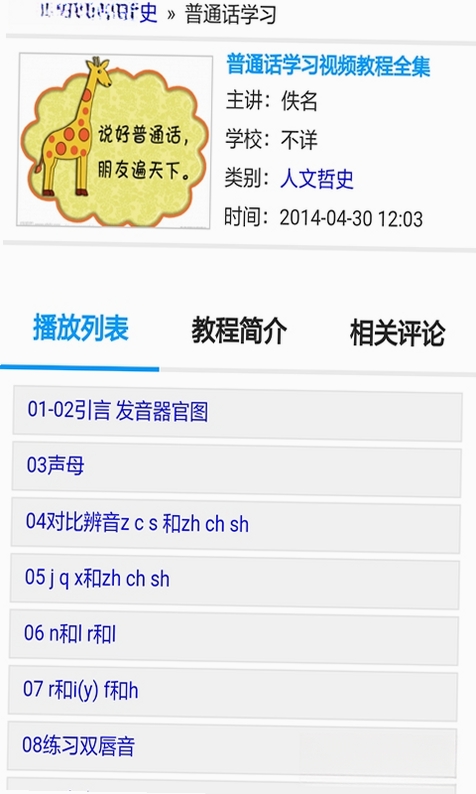The width and height of the screenshot is (476, 794).
Task: Tap the 普通话学习视频教程全集 title link
Action: point(328,65)
